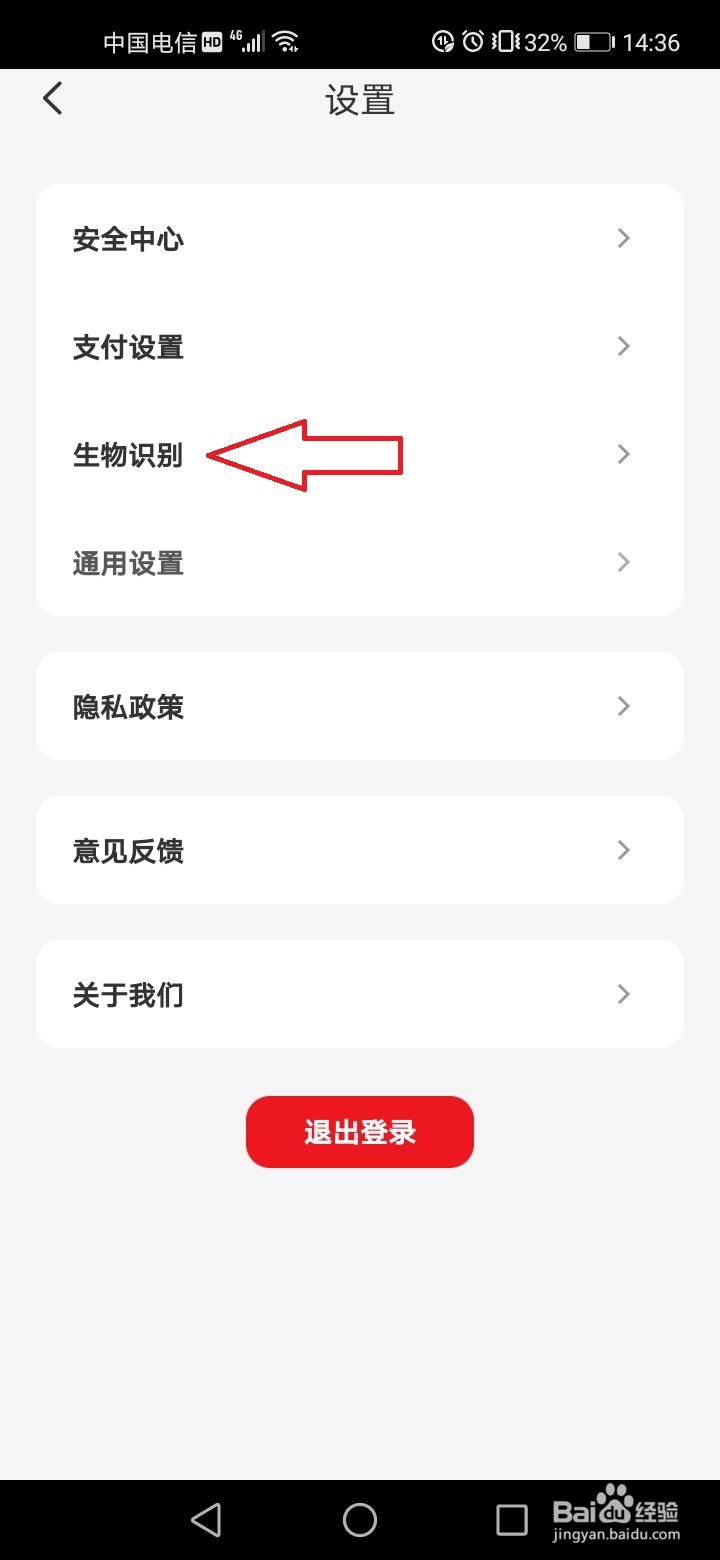This screenshot has height=1560, width=720.
Task: Tap the Android home circle button
Action: pyautogui.click(x=360, y=1519)
